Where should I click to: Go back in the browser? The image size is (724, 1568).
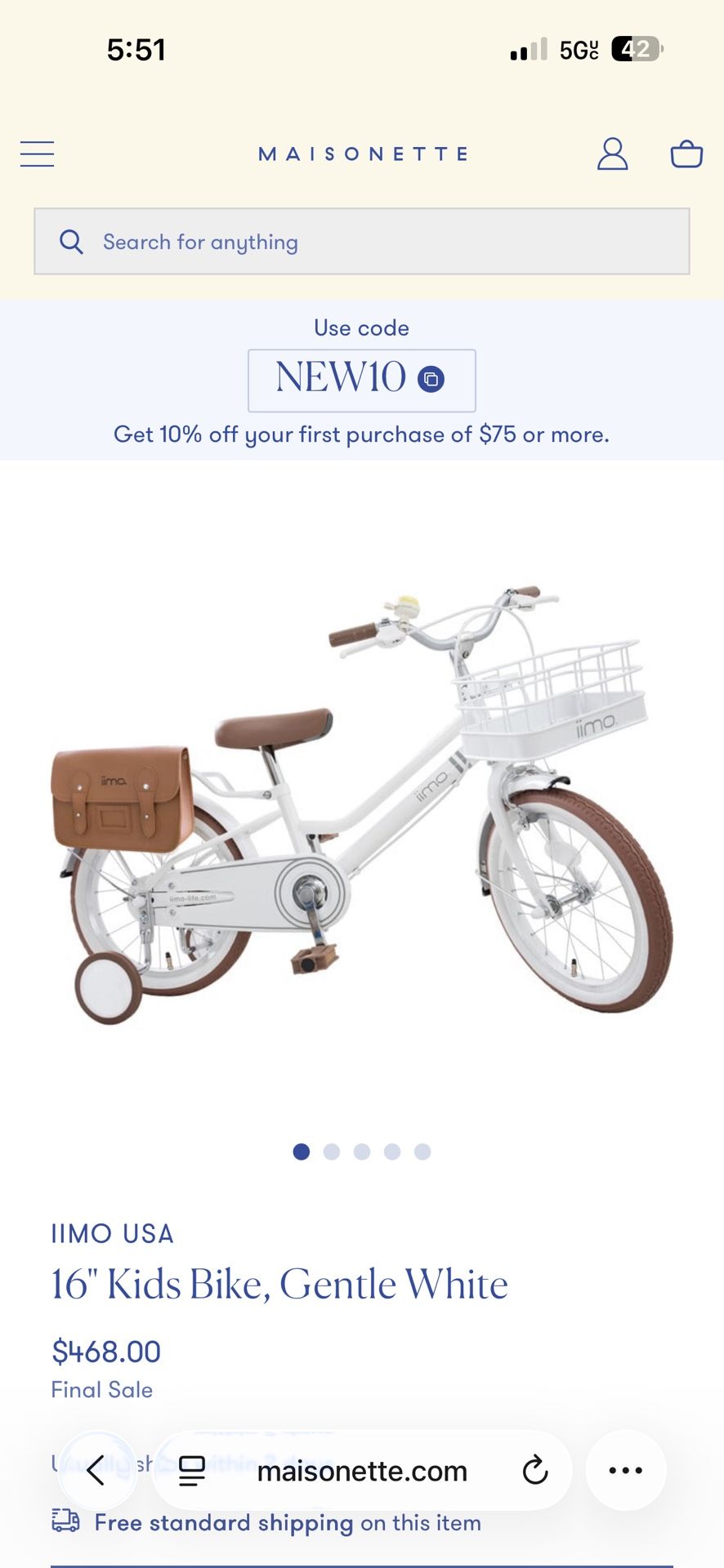click(x=96, y=1471)
